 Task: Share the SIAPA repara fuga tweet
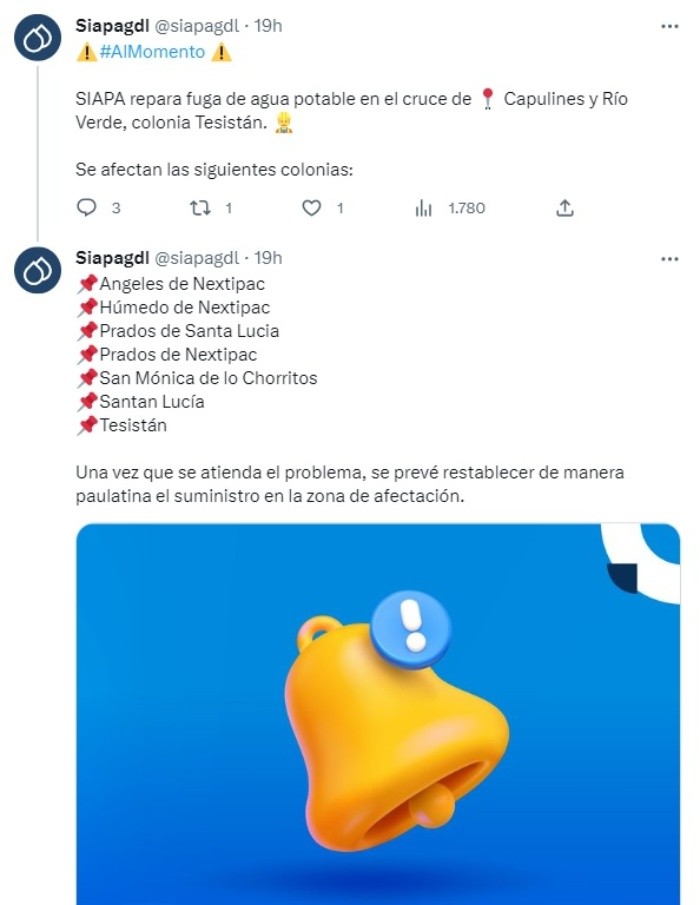(564, 208)
